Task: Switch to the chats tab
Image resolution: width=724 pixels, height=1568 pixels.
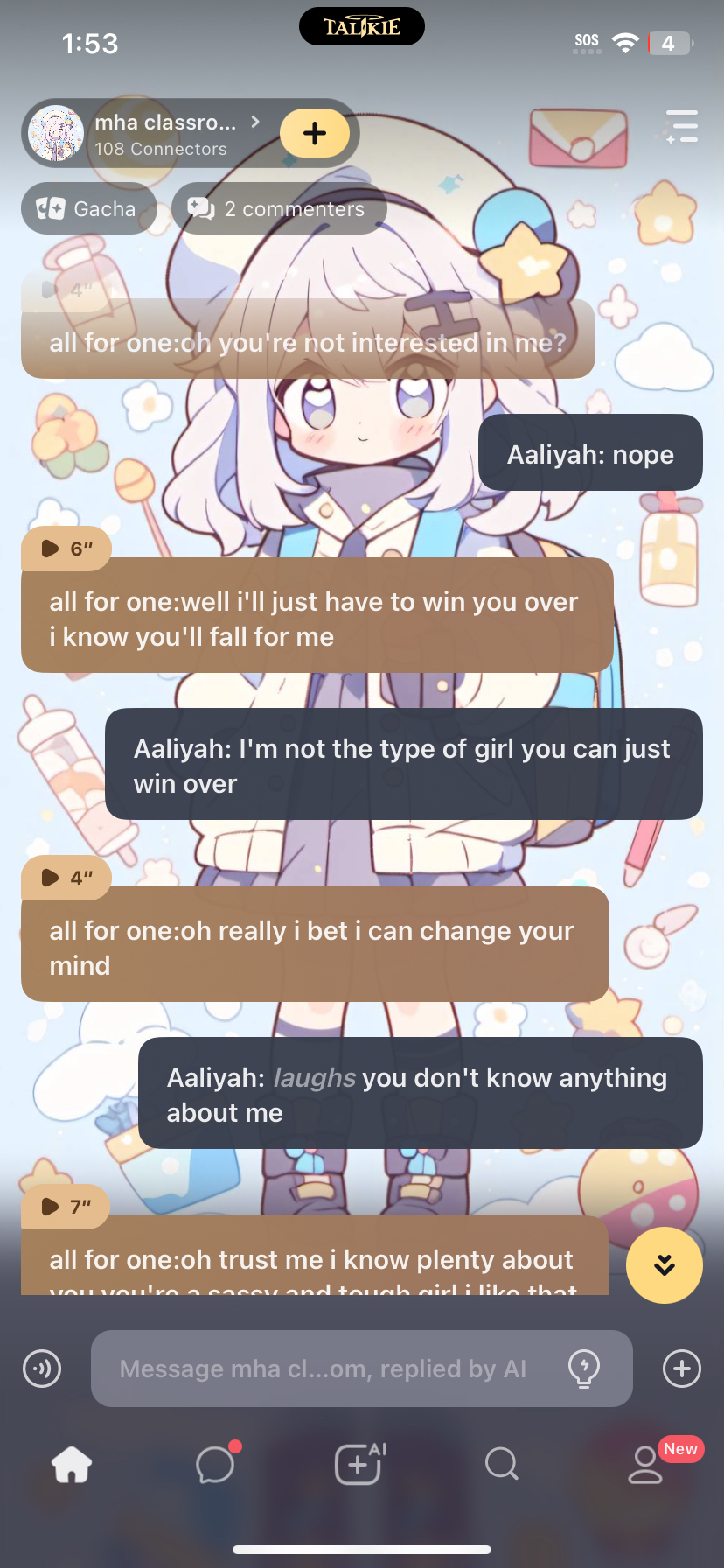Action: tap(215, 1464)
